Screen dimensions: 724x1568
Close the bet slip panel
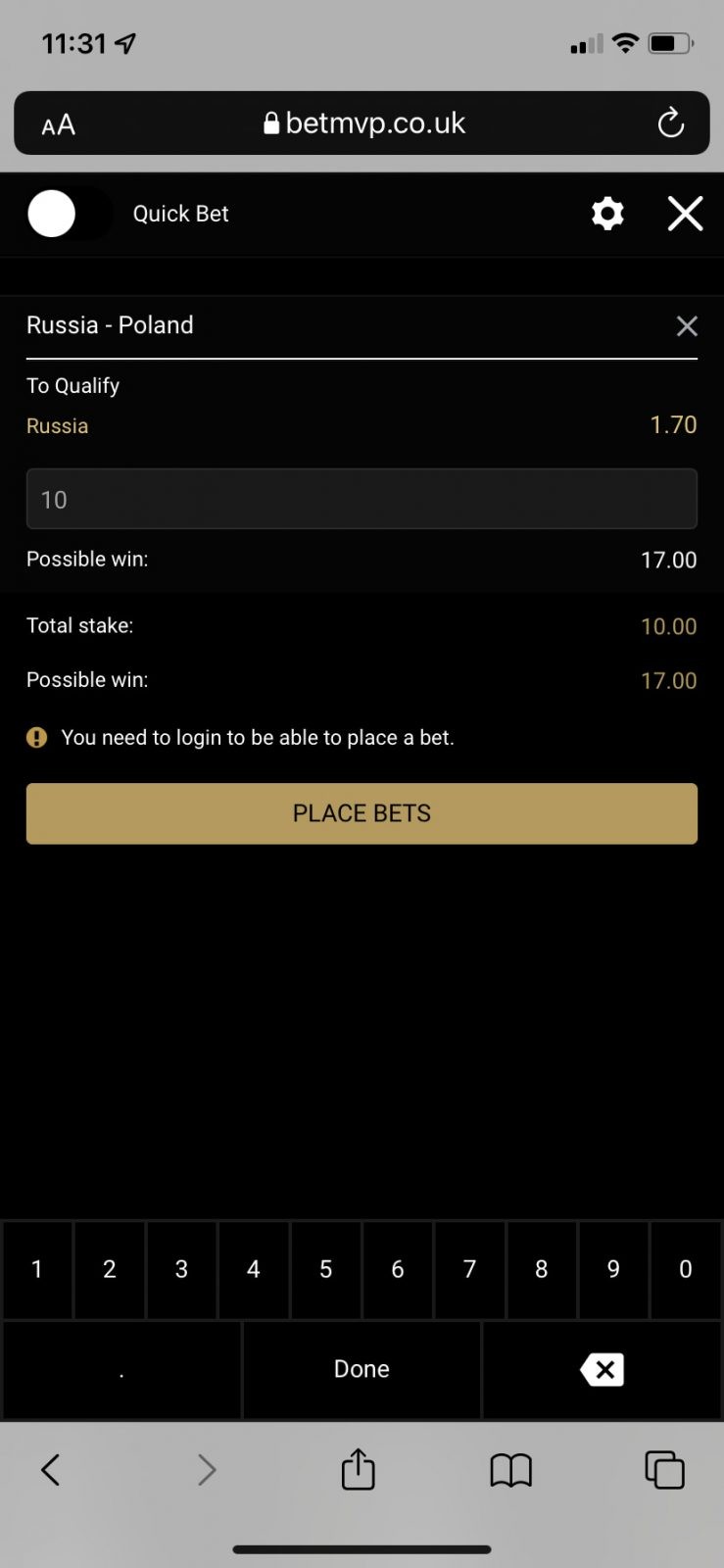point(685,214)
